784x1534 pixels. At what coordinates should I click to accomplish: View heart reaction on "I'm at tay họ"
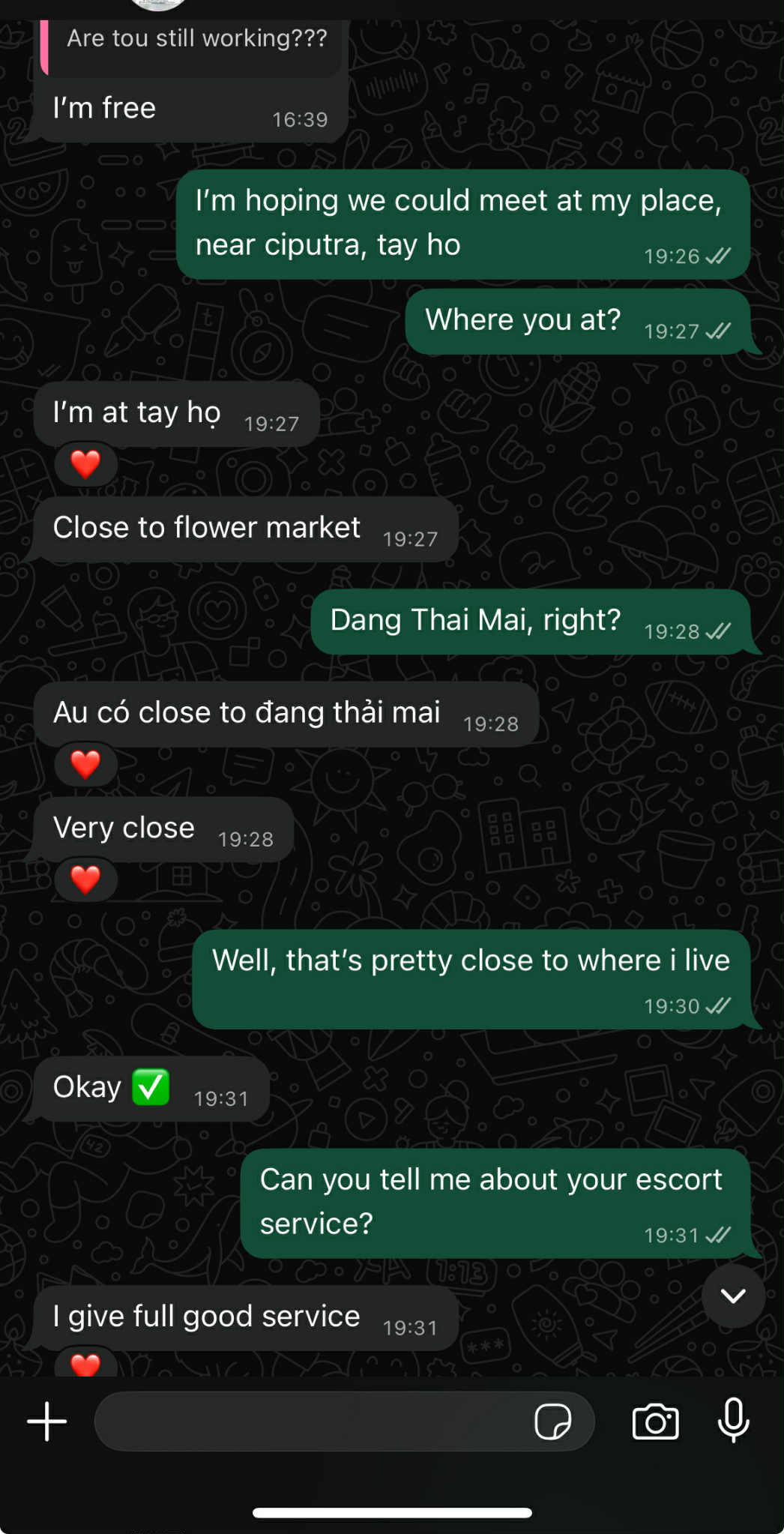click(85, 464)
